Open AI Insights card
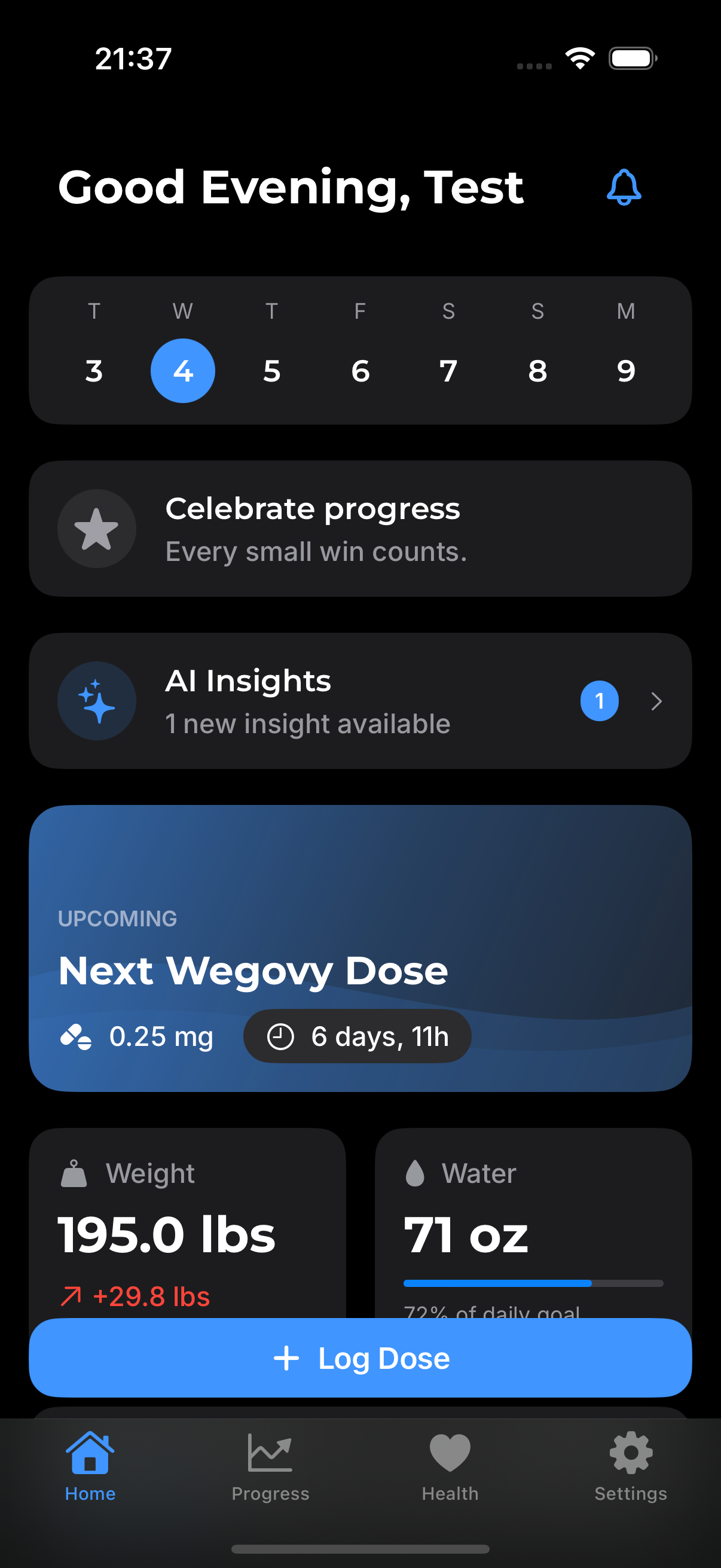The image size is (721, 1568). [x=360, y=701]
